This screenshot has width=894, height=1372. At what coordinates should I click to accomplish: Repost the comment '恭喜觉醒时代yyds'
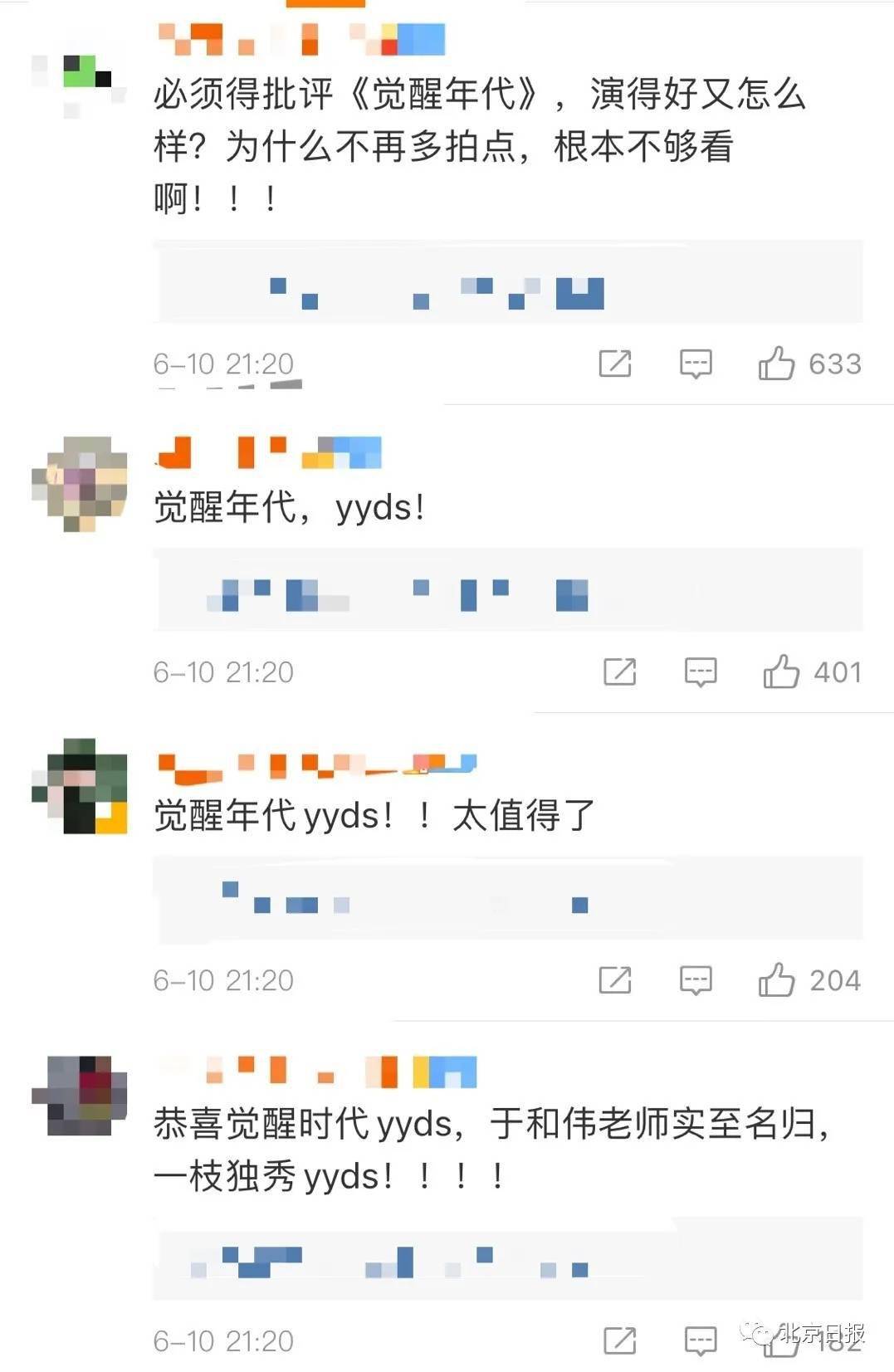pyautogui.click(x=620, y=1340)
